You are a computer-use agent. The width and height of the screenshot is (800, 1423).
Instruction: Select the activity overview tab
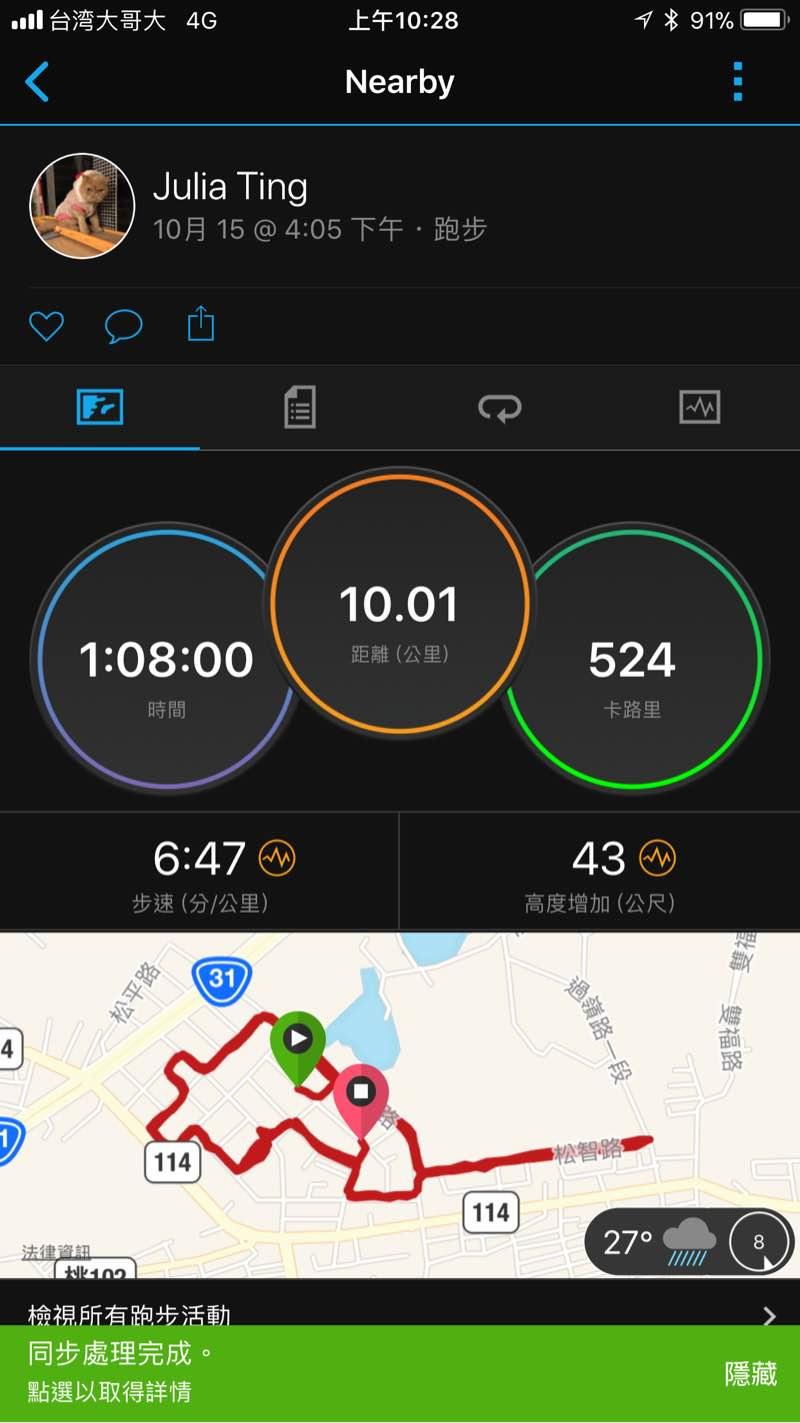pos(100,408)
